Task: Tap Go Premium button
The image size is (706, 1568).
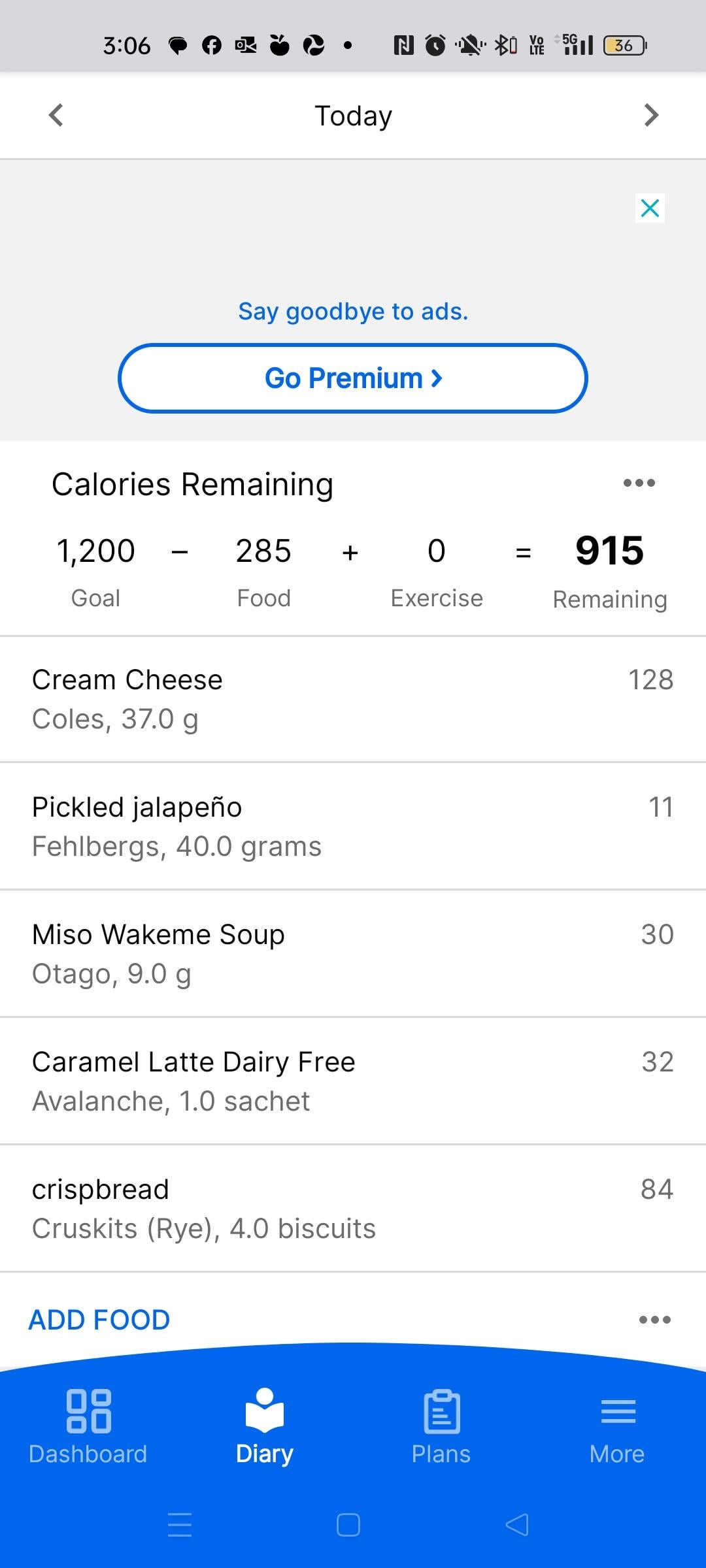Action: coord(353,378)
